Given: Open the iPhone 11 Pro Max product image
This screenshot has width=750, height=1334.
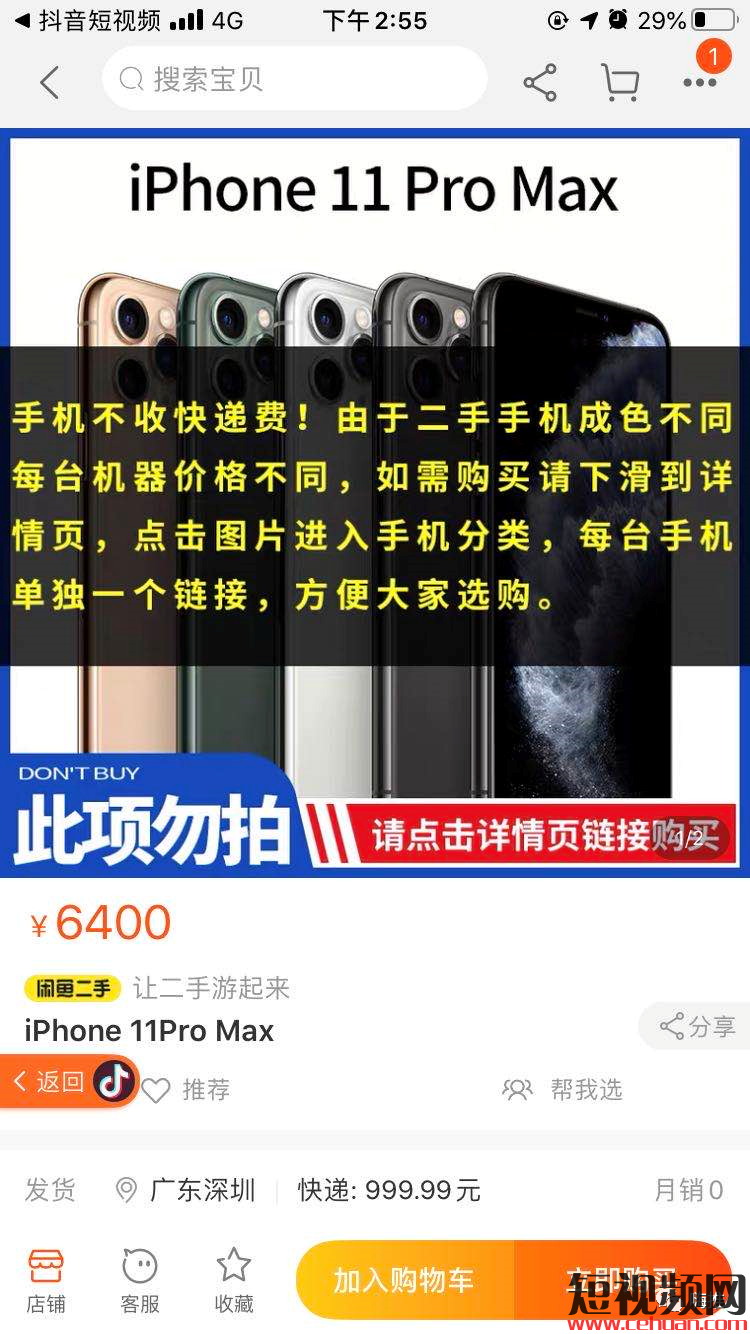Looking at the screenshot, I should [375, 500].
